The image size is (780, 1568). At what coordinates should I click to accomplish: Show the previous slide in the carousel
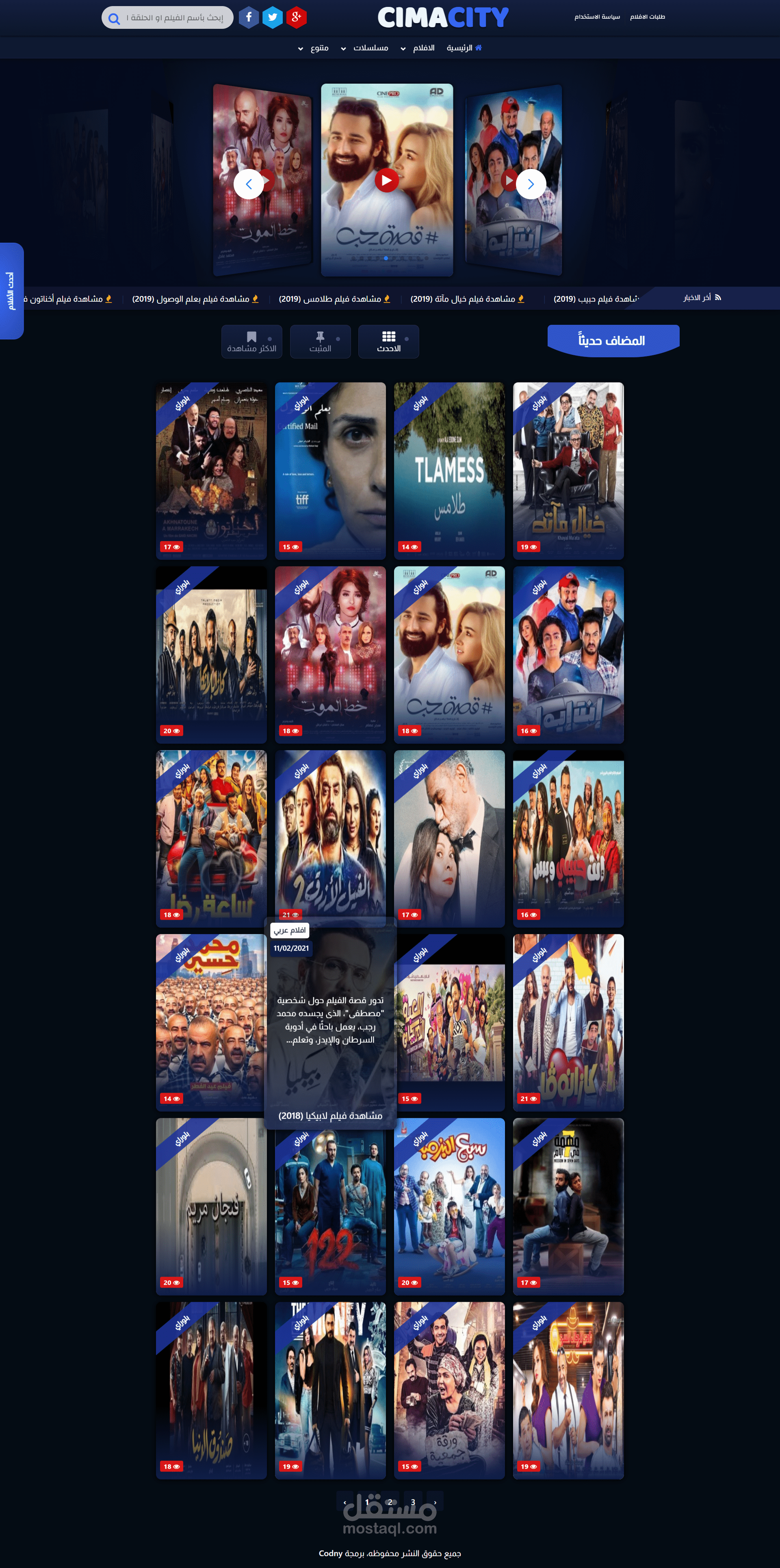(249, 184)
